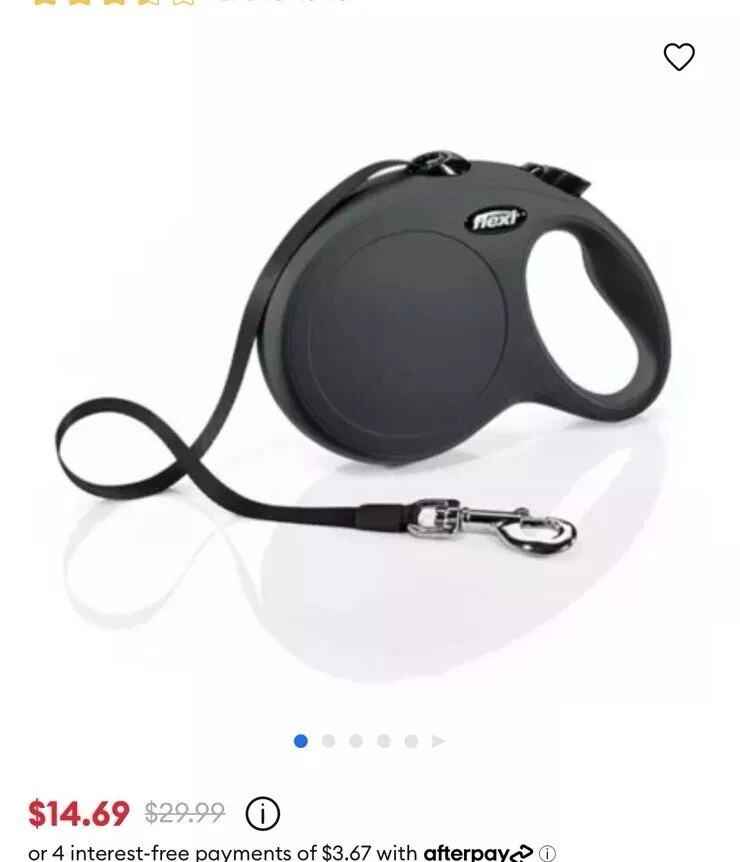
Task: Add the leash to your favorites
Action: point(679,58)
